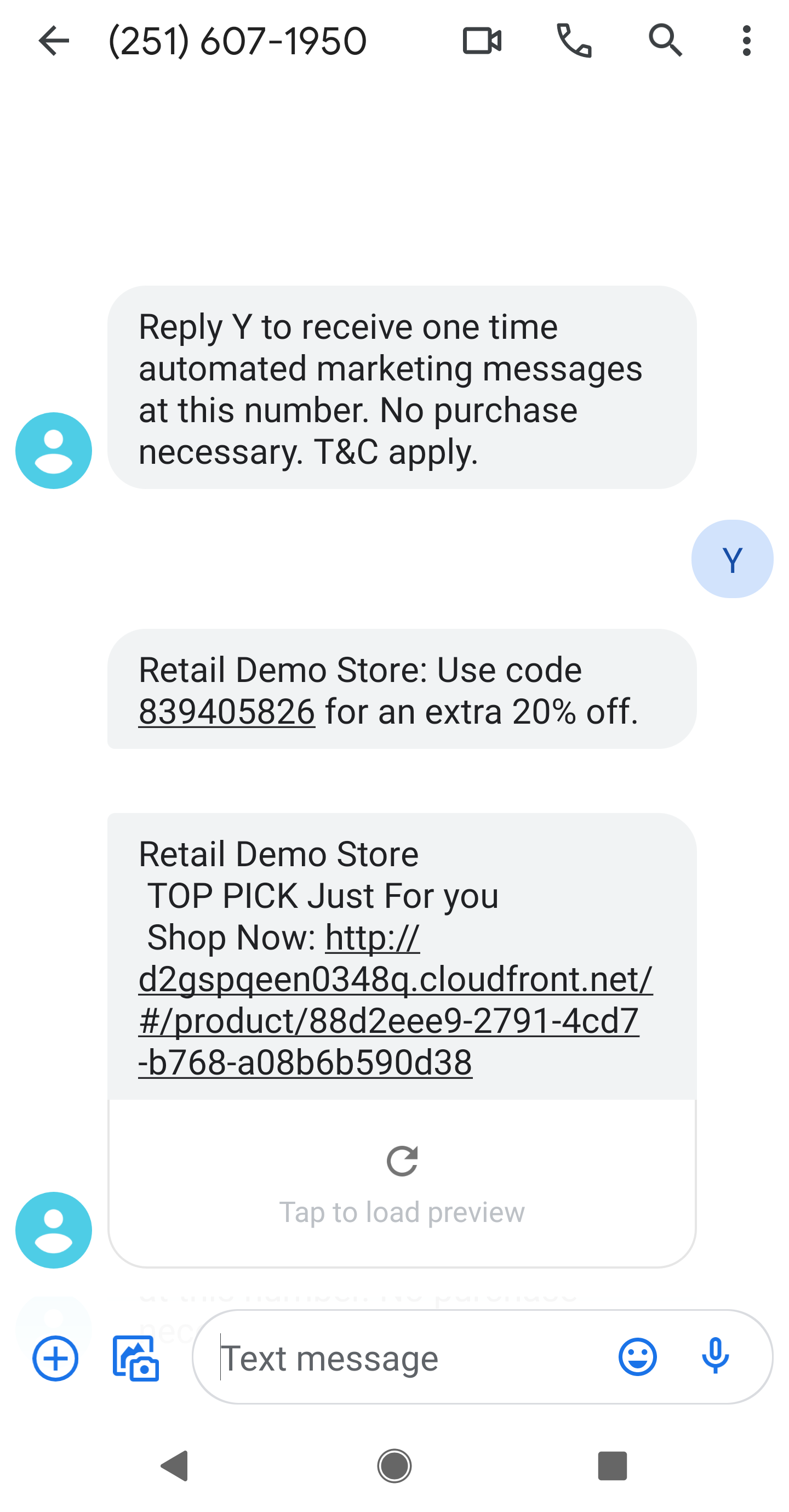Open the emoji picker
The height and width of the screenshot is (1512, 789).
[x=637, y=1356]
